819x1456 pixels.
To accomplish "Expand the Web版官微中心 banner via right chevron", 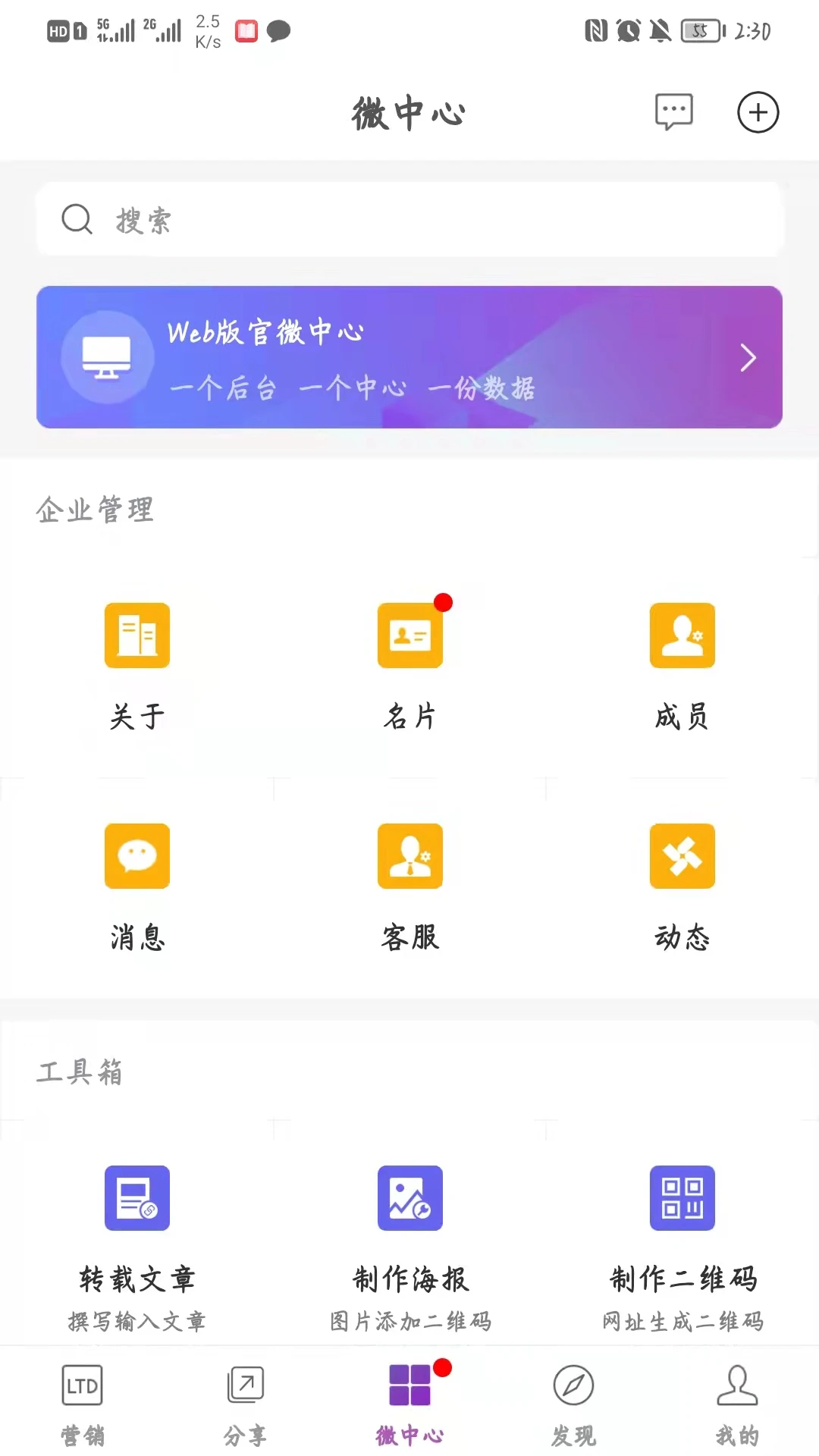I will point(747,357).
